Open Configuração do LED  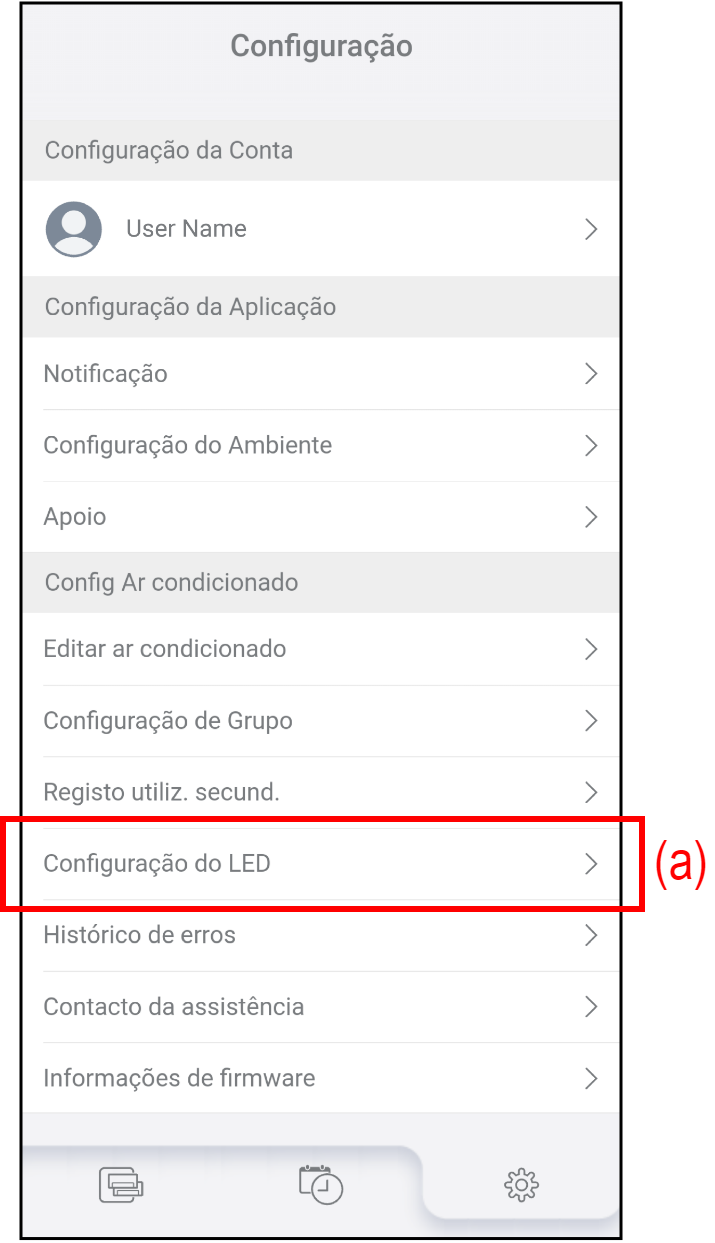point(320,863)
